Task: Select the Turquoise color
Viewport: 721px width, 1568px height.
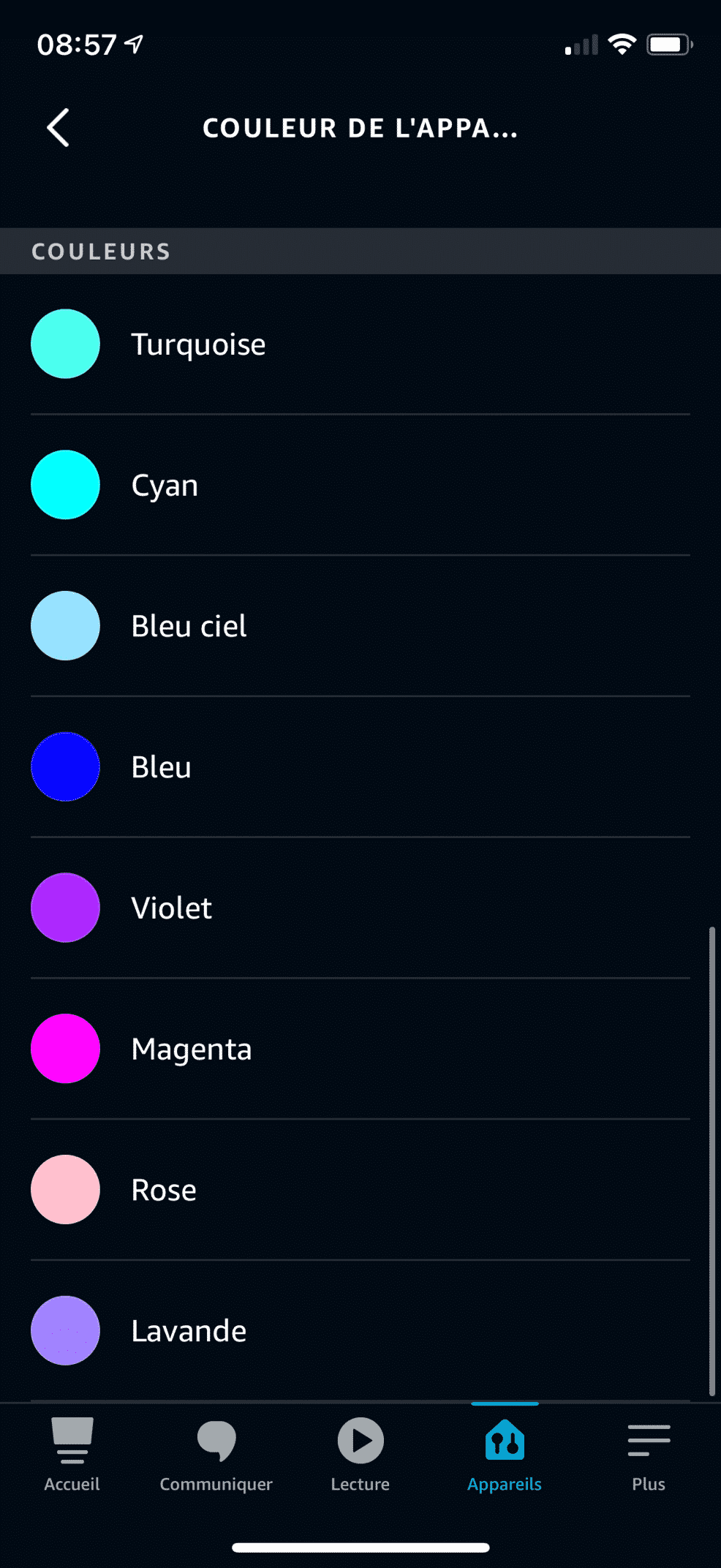Action: pyautogui.click(x=360, y=344)
